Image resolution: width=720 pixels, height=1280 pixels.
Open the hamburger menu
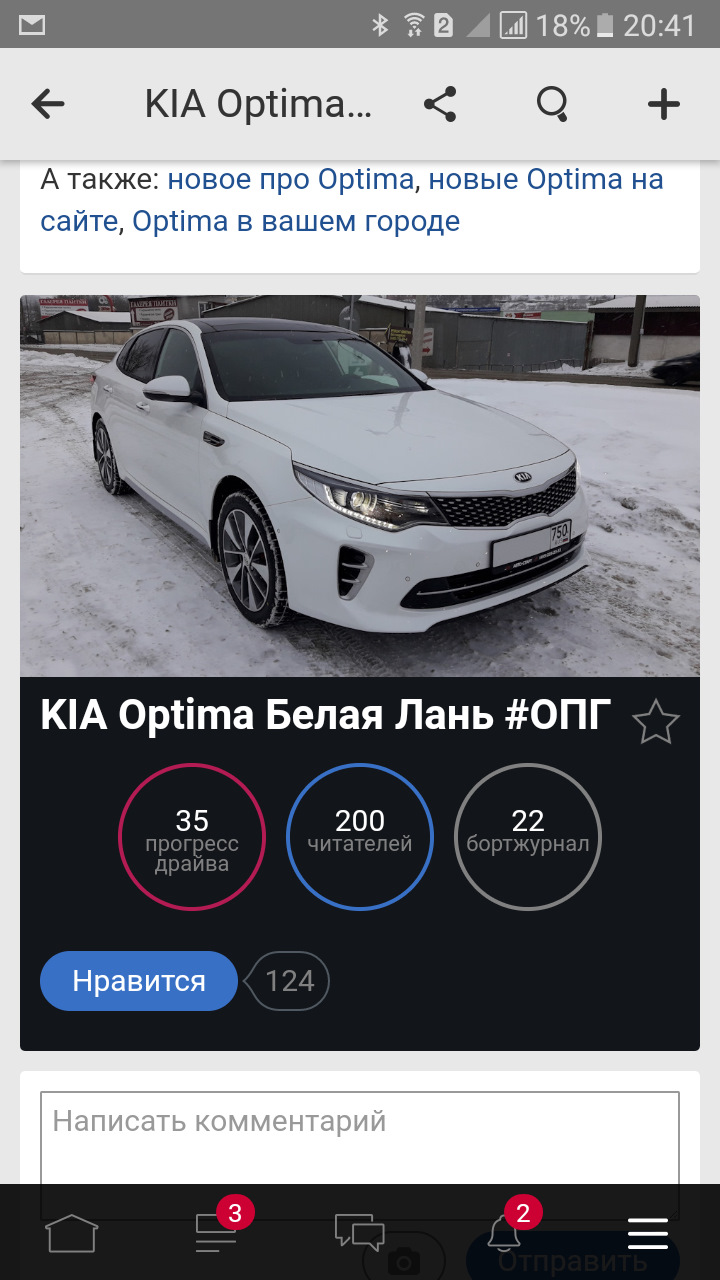pos(648,1233)
